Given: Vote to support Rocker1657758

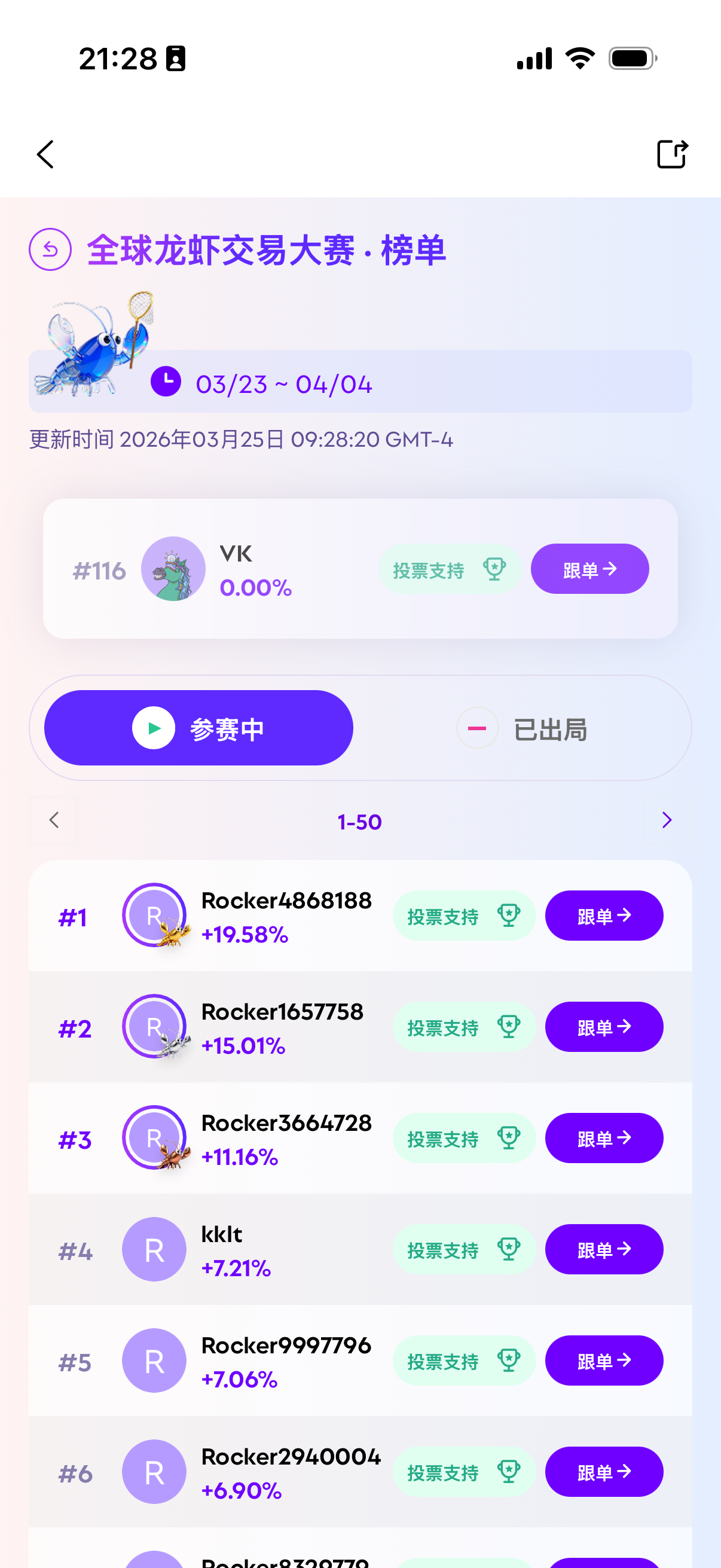Looking at the screenshot, I should [463, 1027].
